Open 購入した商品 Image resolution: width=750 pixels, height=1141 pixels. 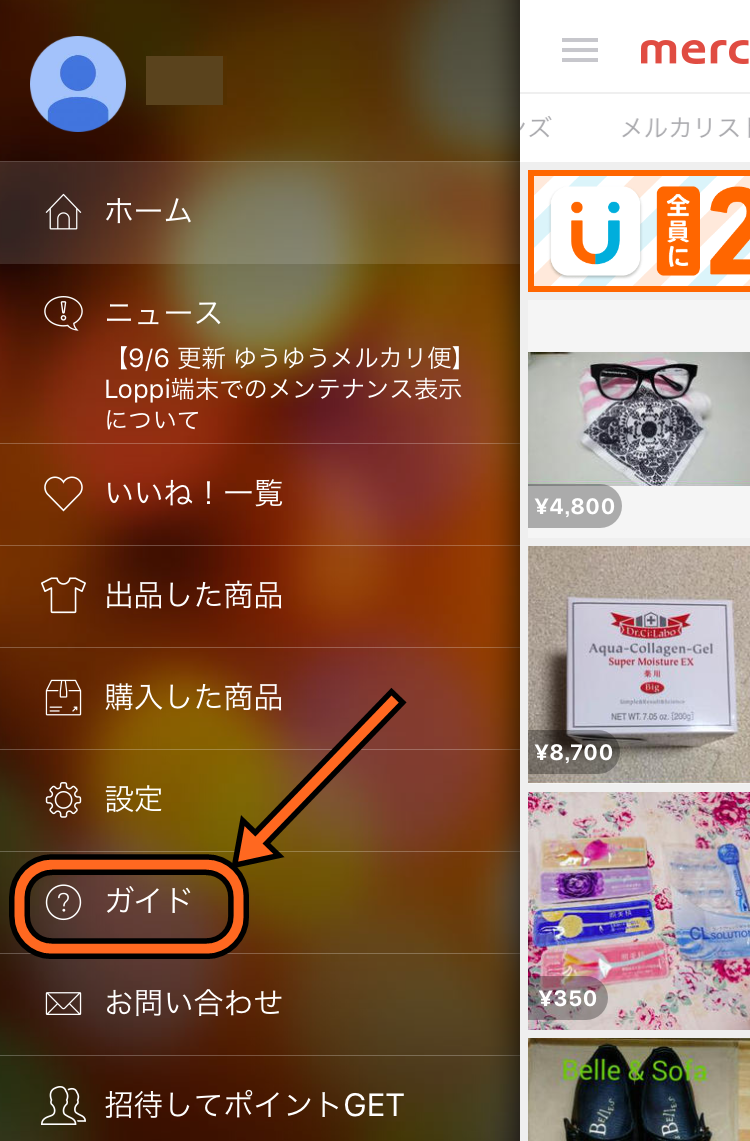coord(194,697)
